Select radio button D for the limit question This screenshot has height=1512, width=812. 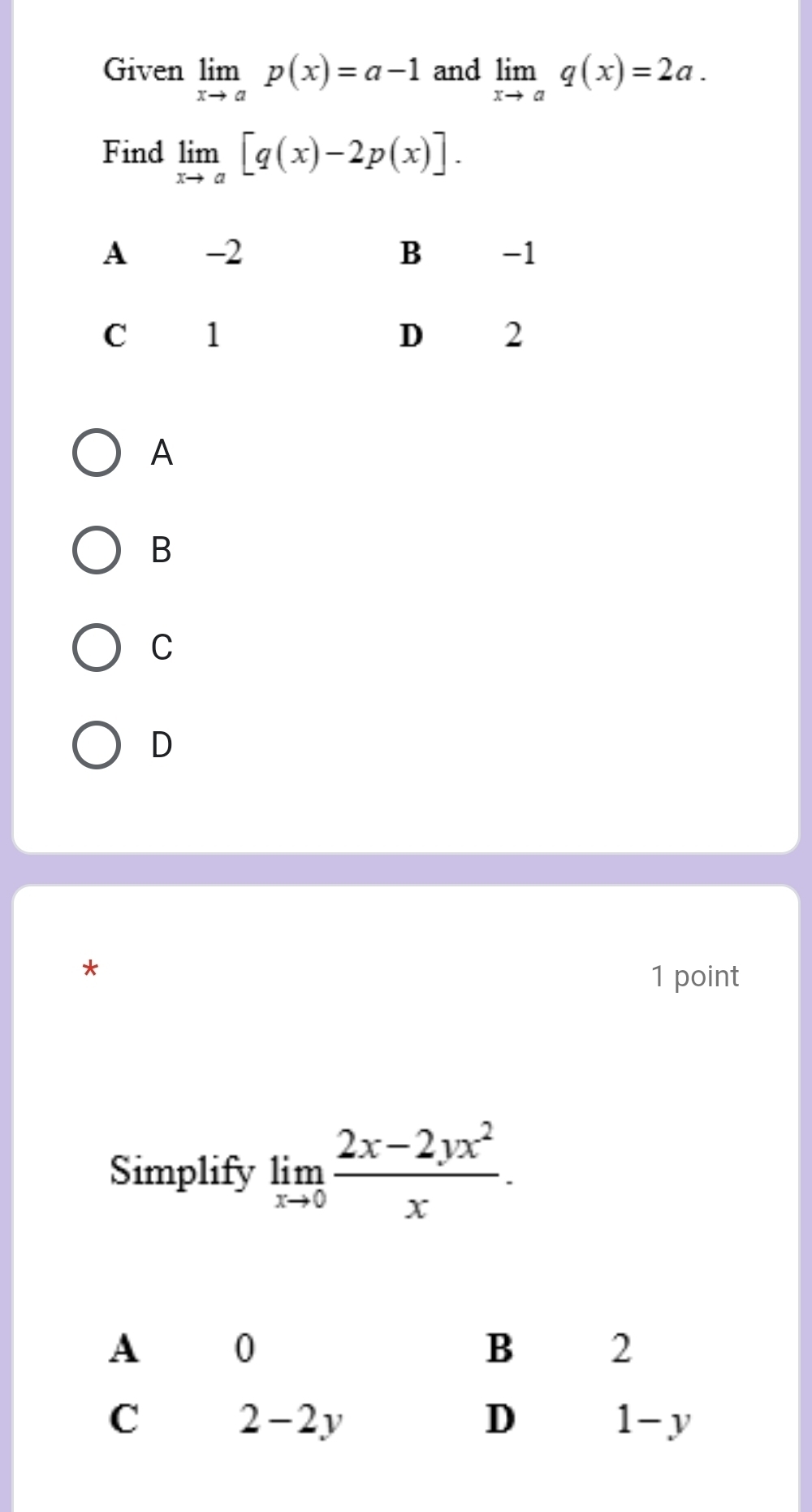[x=96, y=744]
